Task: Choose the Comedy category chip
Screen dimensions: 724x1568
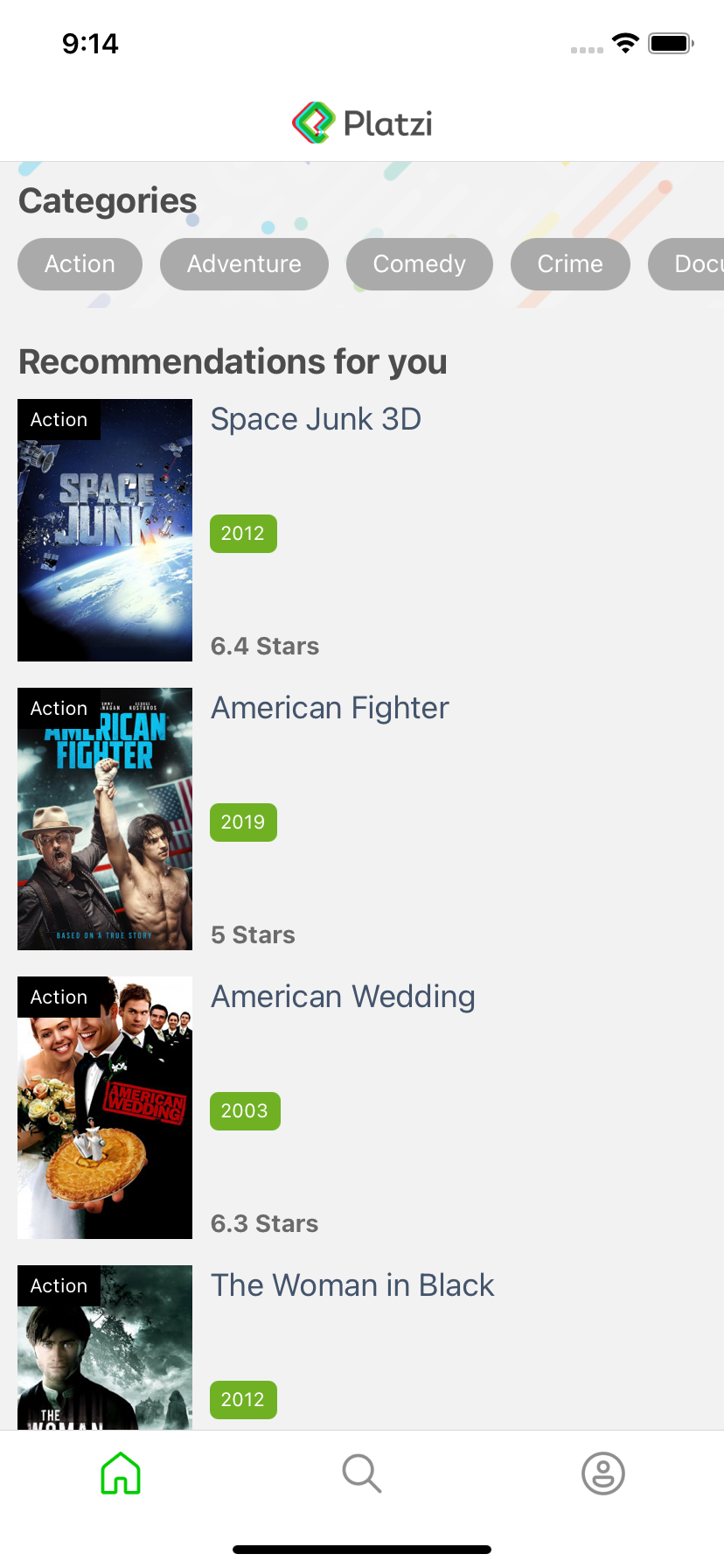Action: (419, 264)
